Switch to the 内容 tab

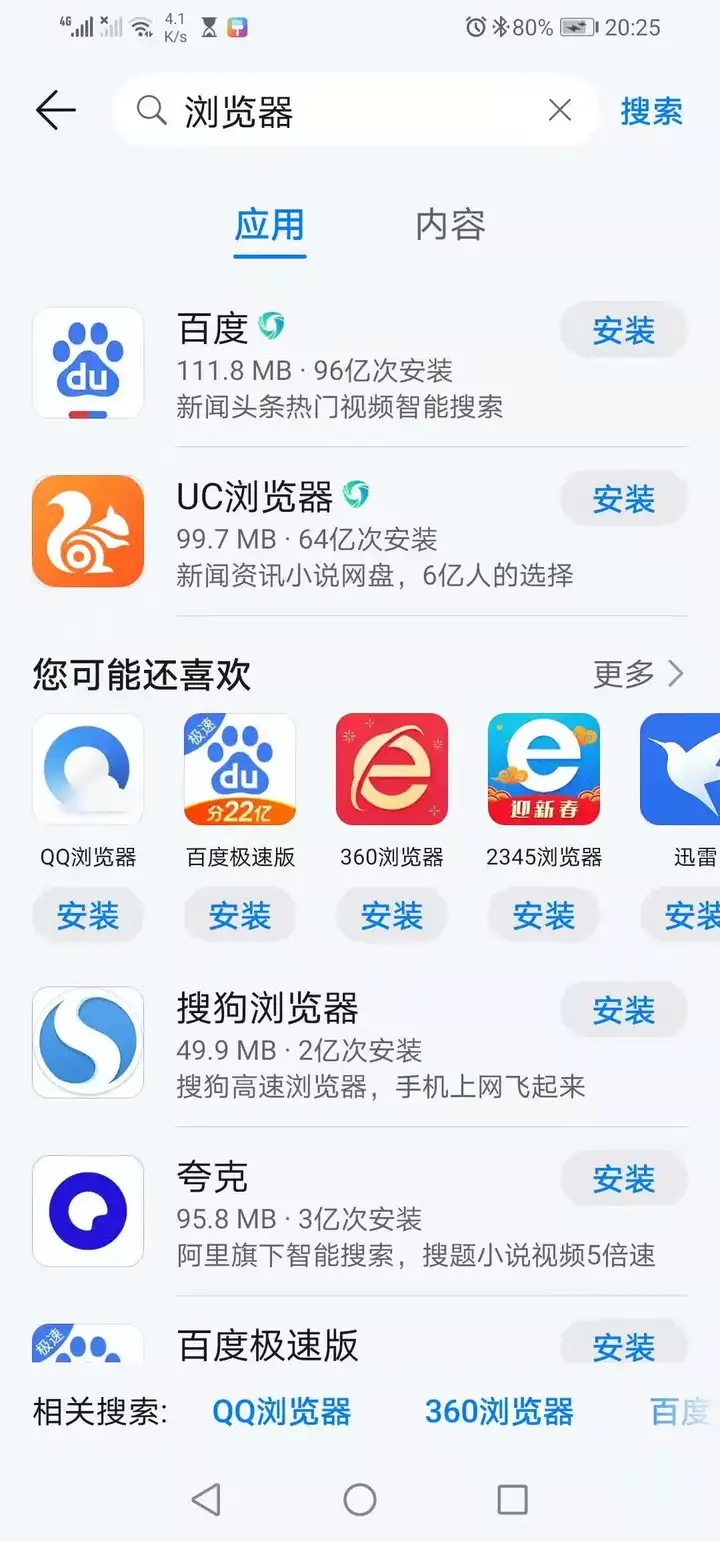click(x=450, y=225)
